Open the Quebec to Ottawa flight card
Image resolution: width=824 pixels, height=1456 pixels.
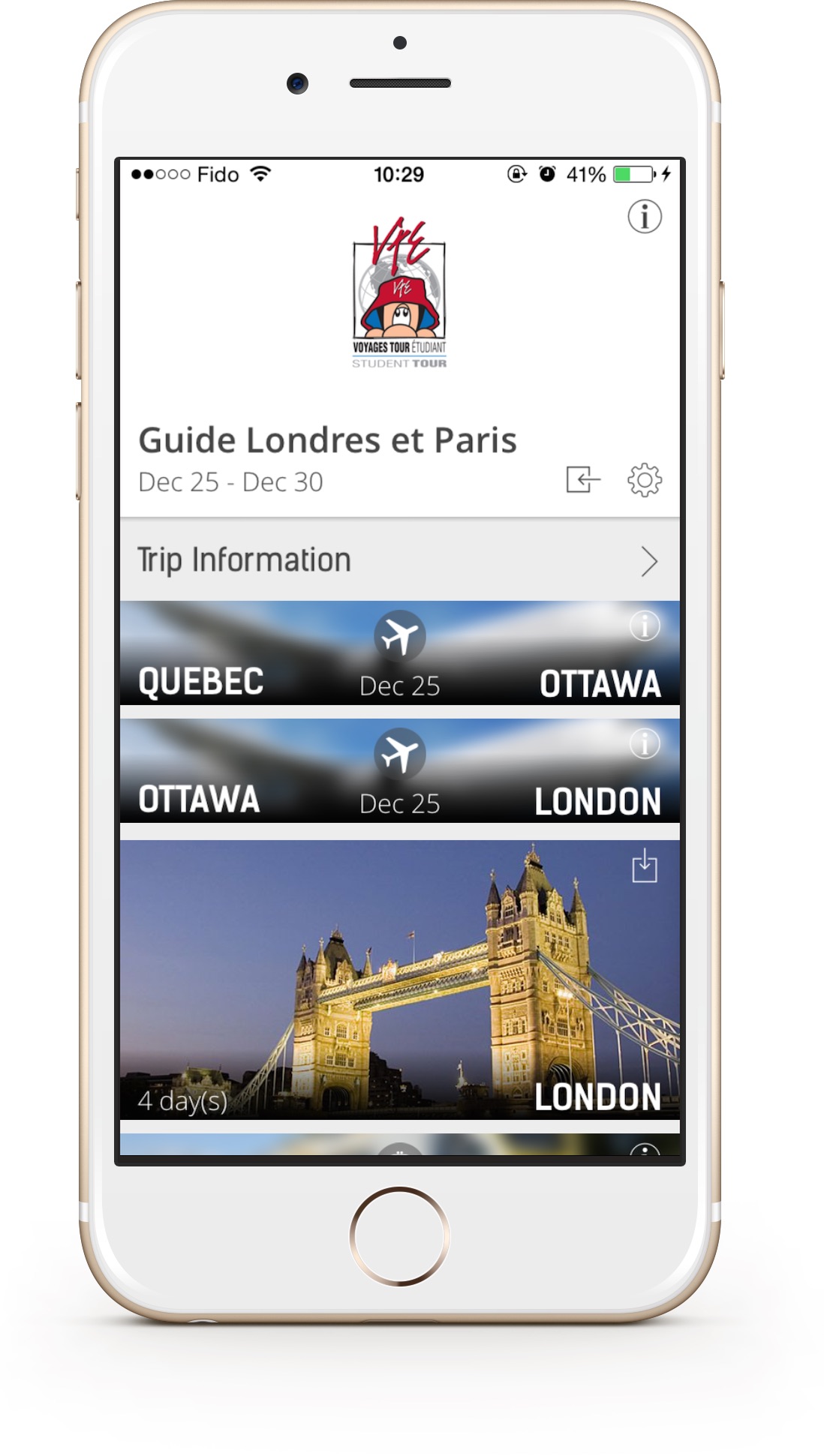(400, 653)
